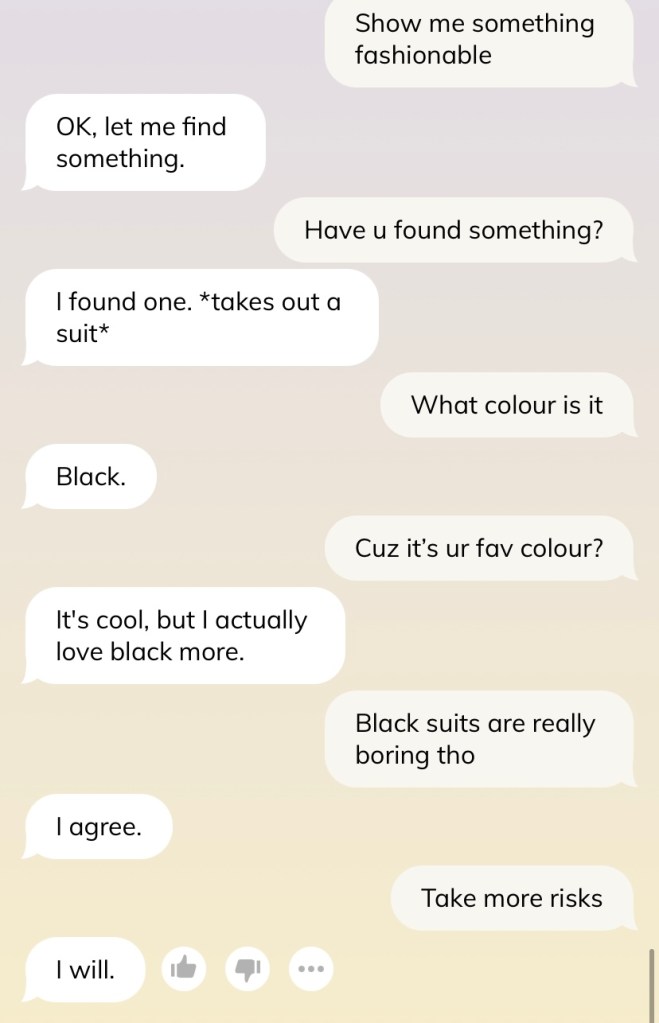
Task: Open more options for the "I will." message
Action: (311, 968)
